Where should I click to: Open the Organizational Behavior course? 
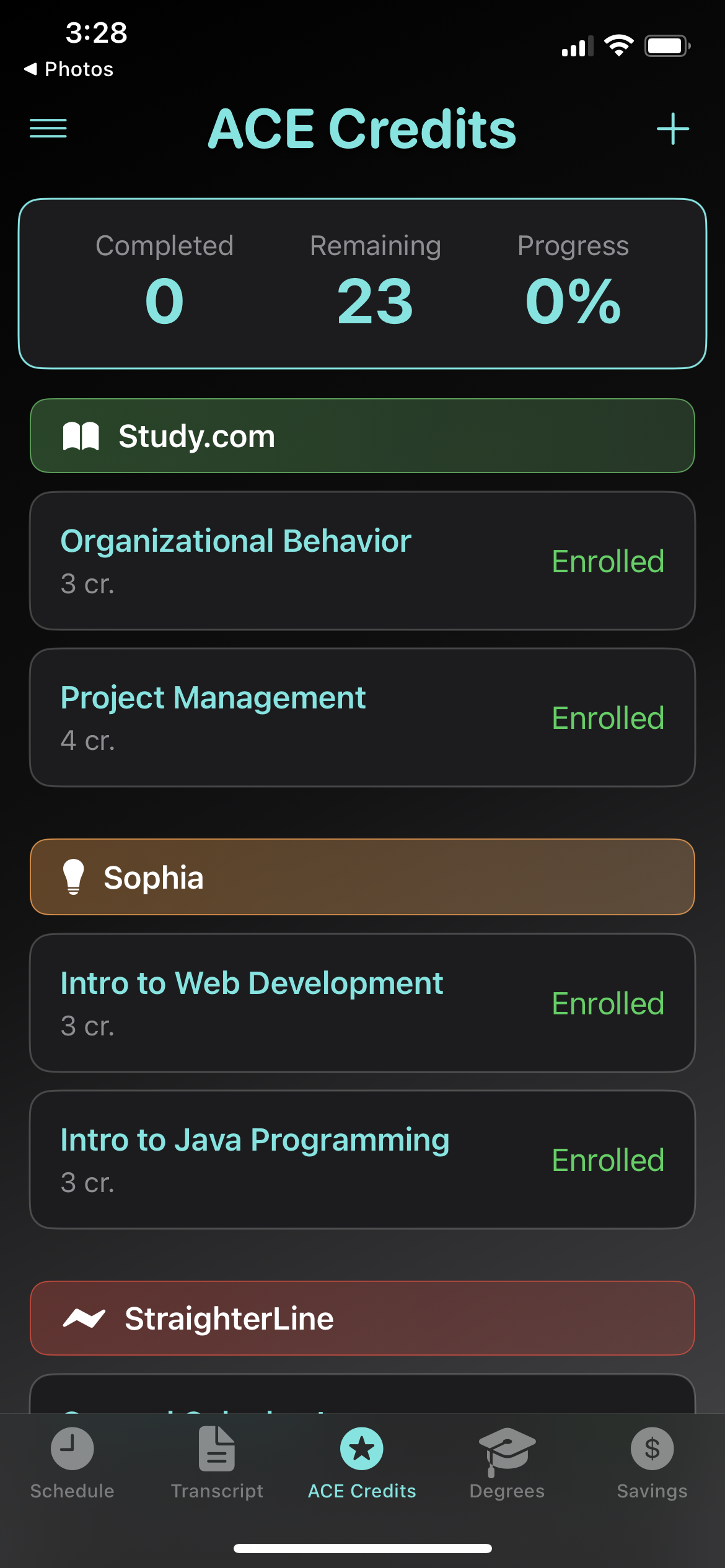(362, 561)
